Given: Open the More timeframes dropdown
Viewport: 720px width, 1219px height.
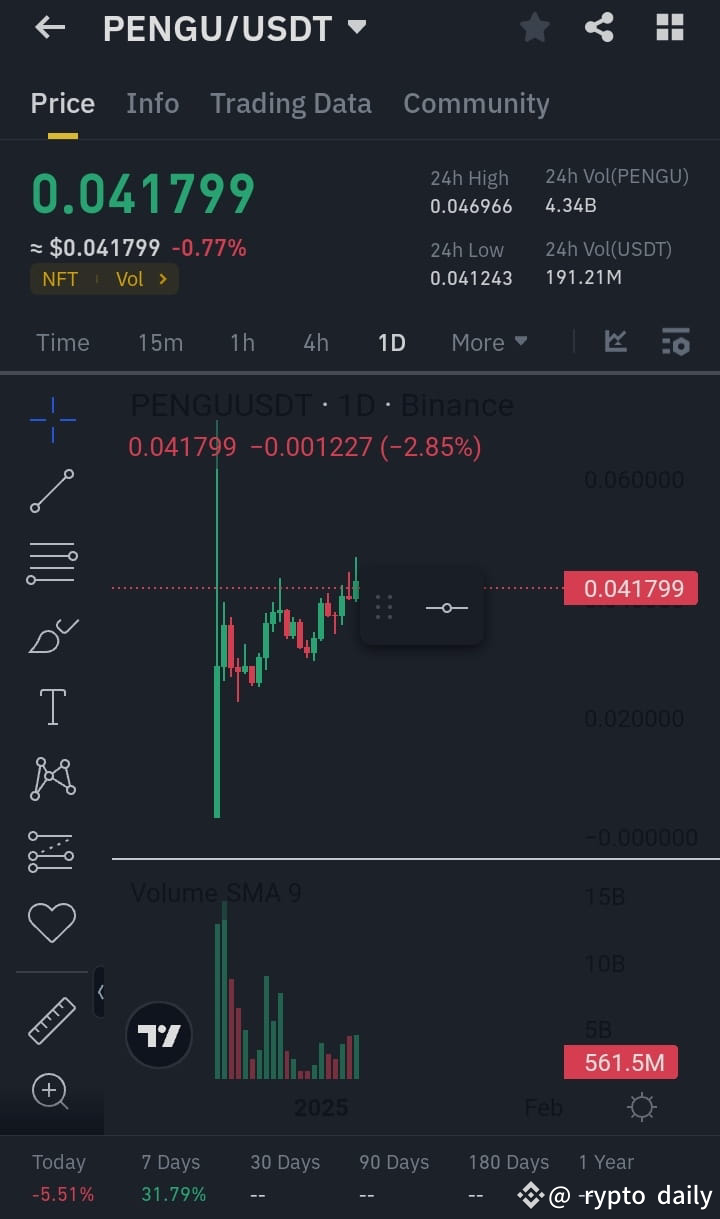Looking at the screenshot, I should pyautogui.click(x=488, y=342).
